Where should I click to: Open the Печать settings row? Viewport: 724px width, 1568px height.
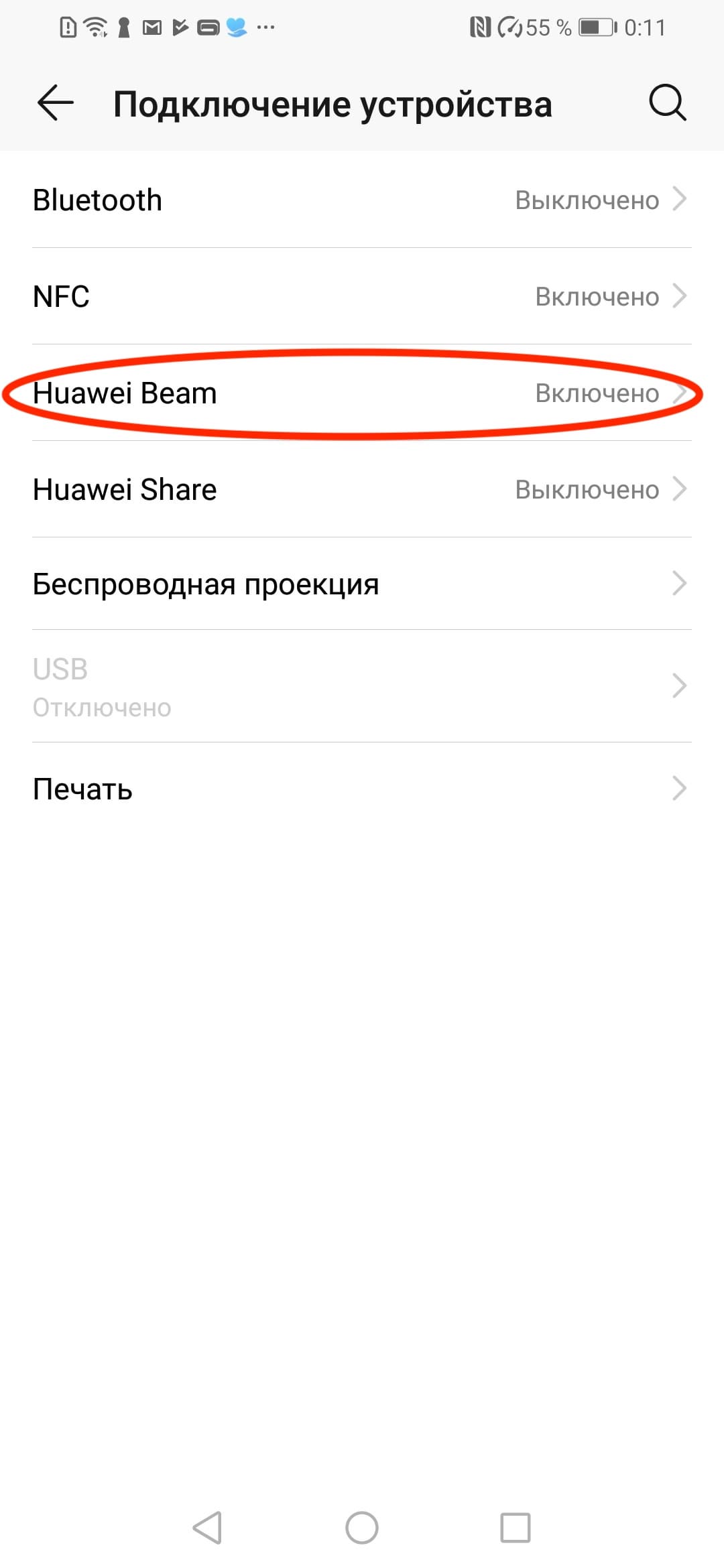(x=362, y=789)
